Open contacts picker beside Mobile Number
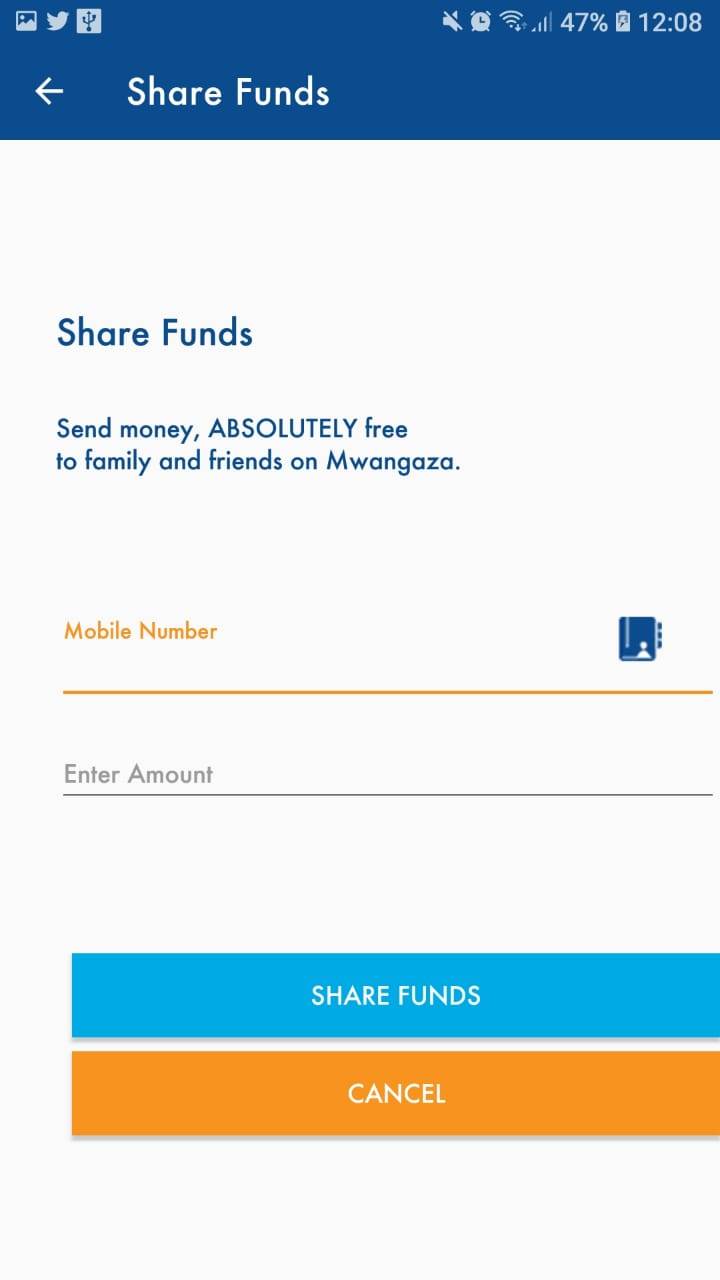720x1280 pixels. tap(640, 639)
